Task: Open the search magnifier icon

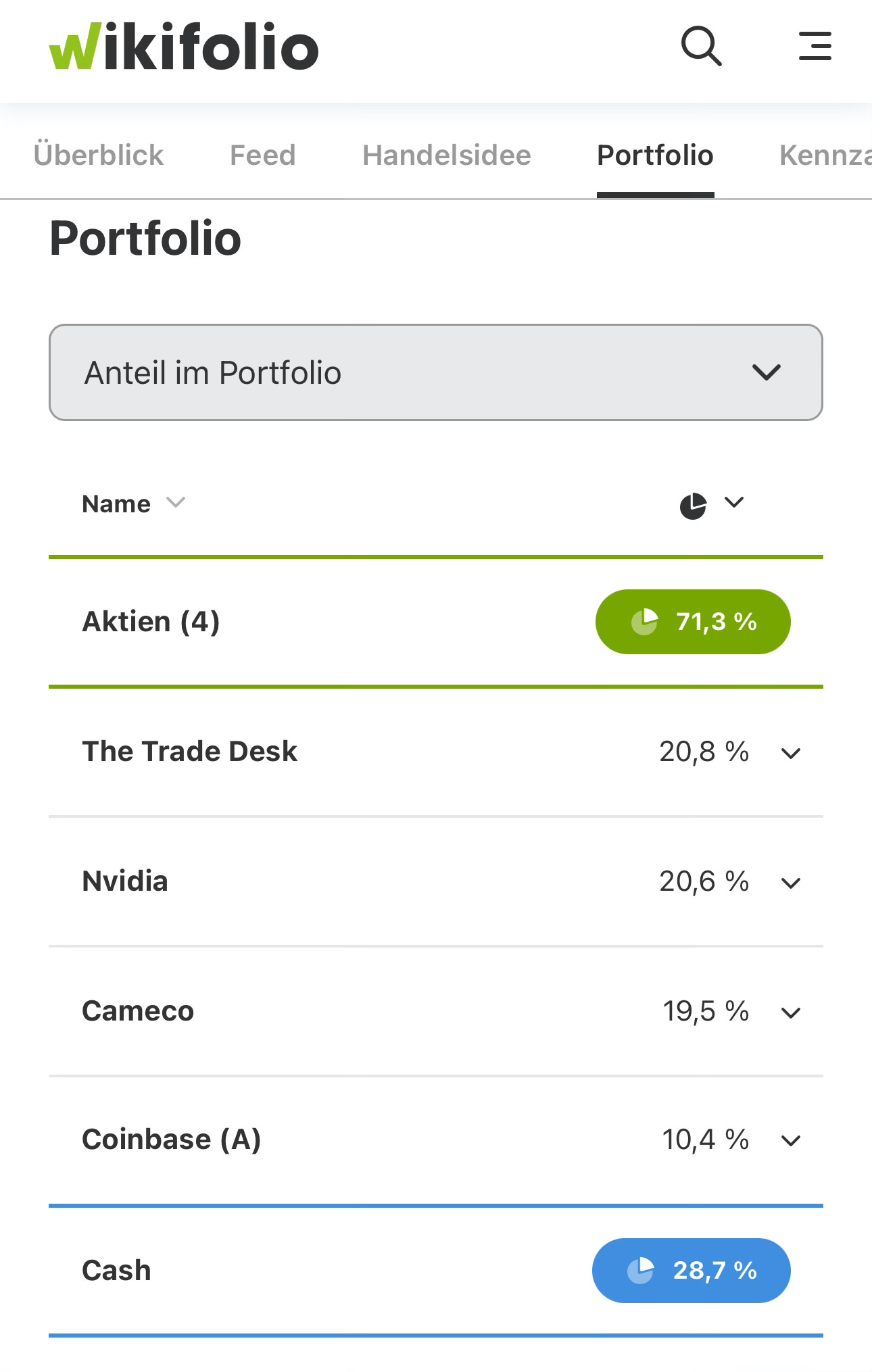Action: (701, 47)
